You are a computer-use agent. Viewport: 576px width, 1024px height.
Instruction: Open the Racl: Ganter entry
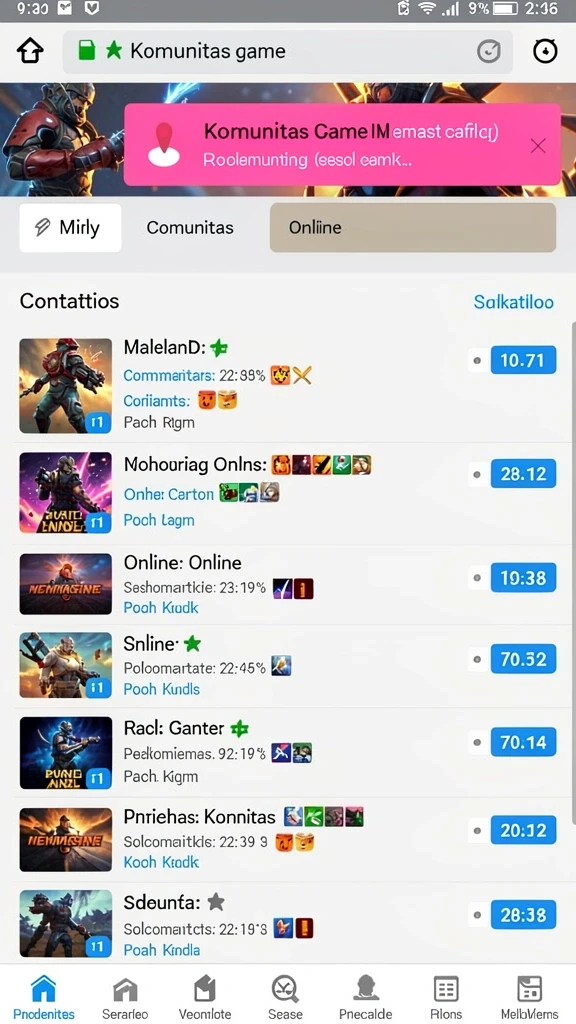288,752
